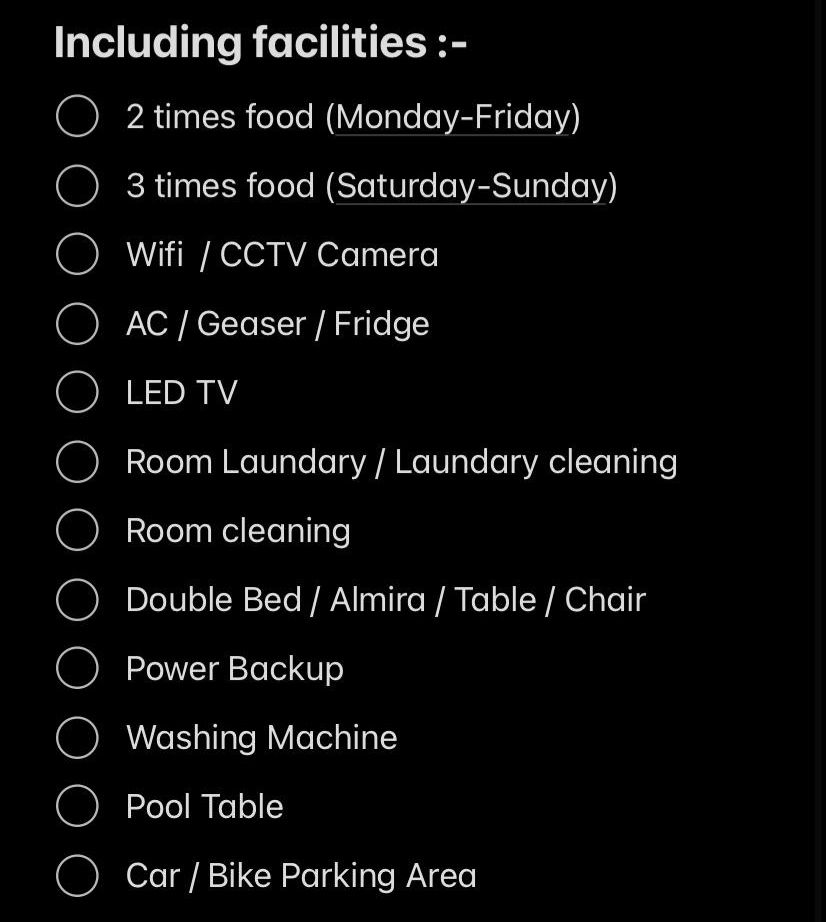The width and height of the screenshot is (826, 922).
Task: Check off 2 times food (Monday-Friday)
Action: (x=77, y=117)
